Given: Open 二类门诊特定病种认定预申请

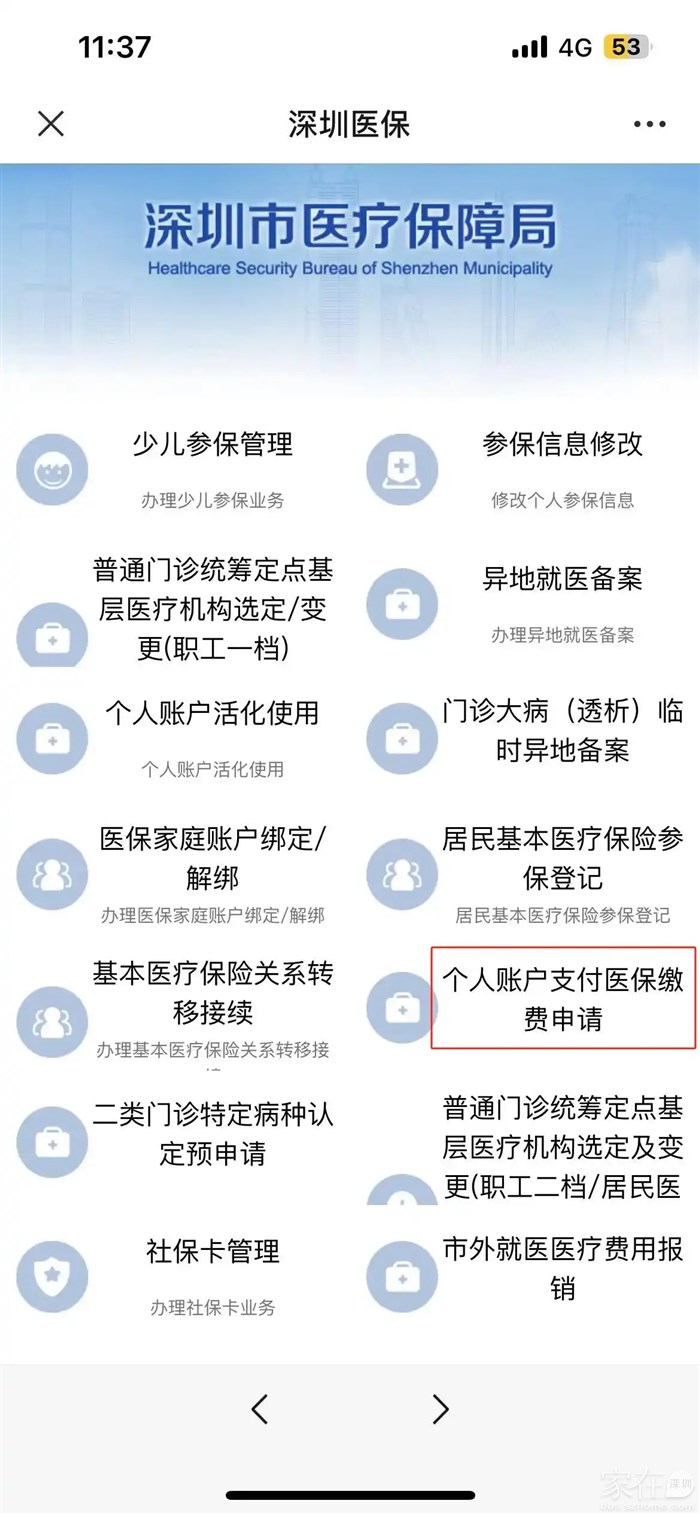Looking at the screenshot, I should pos(212,1134).
